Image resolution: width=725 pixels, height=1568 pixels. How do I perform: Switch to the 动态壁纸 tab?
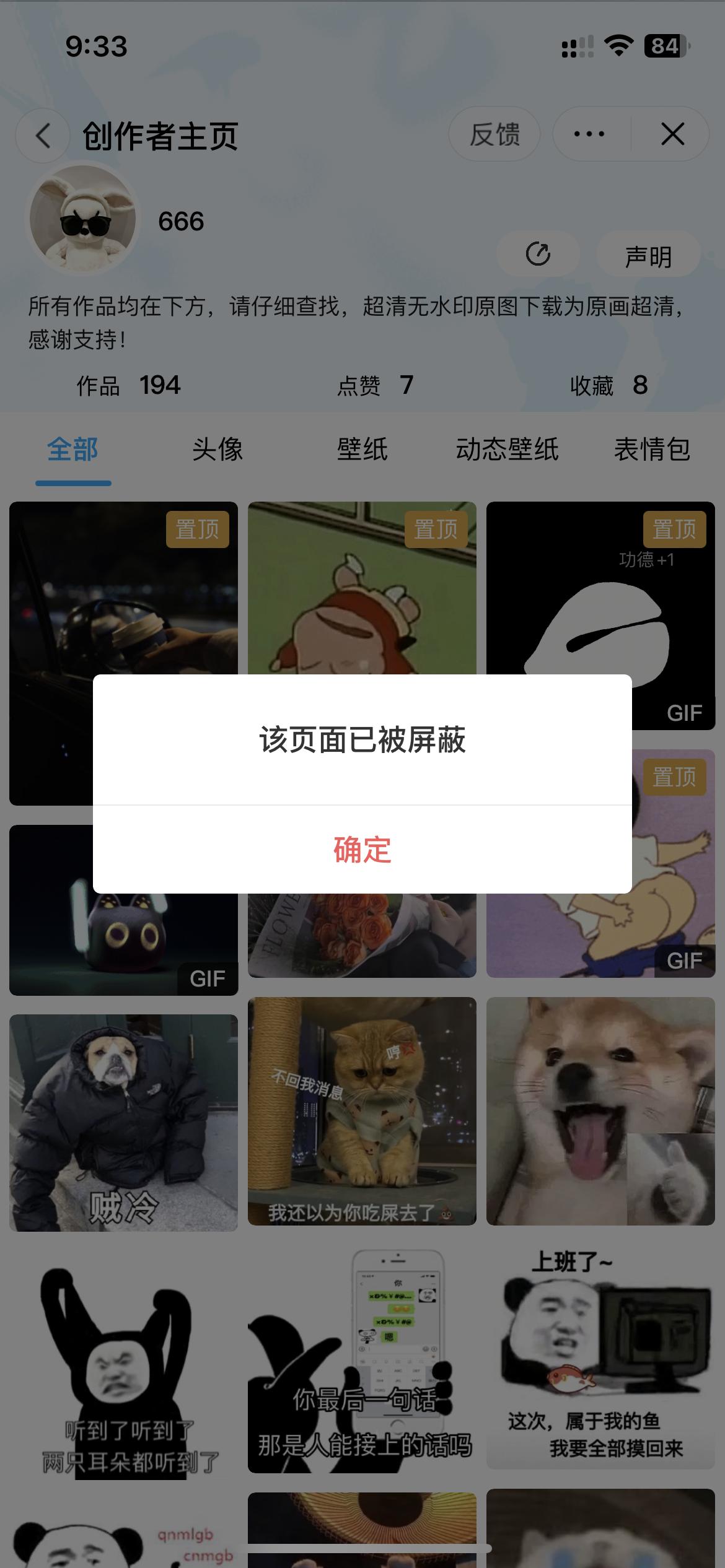click(x=507, y=450)
